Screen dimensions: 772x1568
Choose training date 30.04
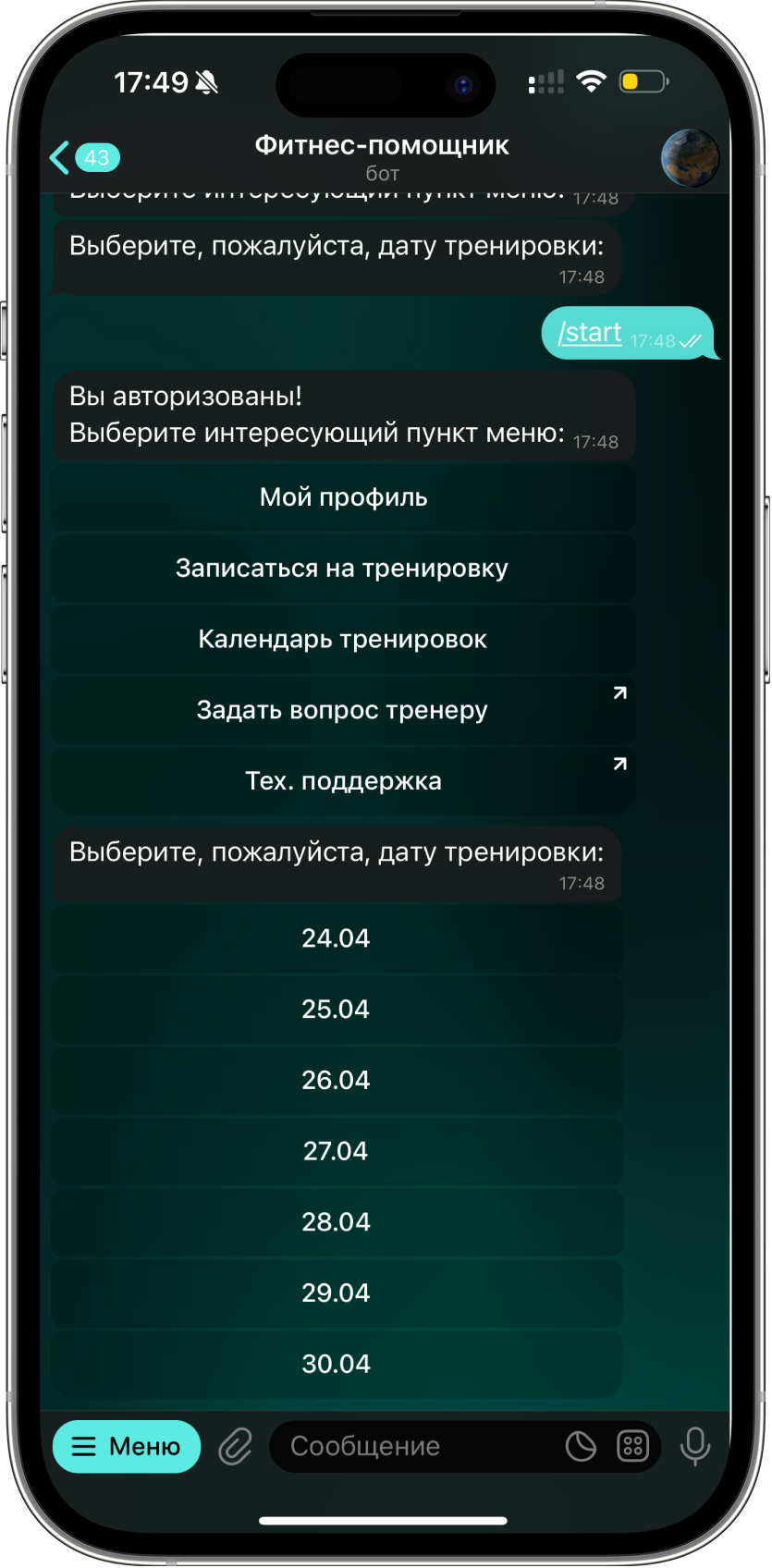click(336, 1365)
